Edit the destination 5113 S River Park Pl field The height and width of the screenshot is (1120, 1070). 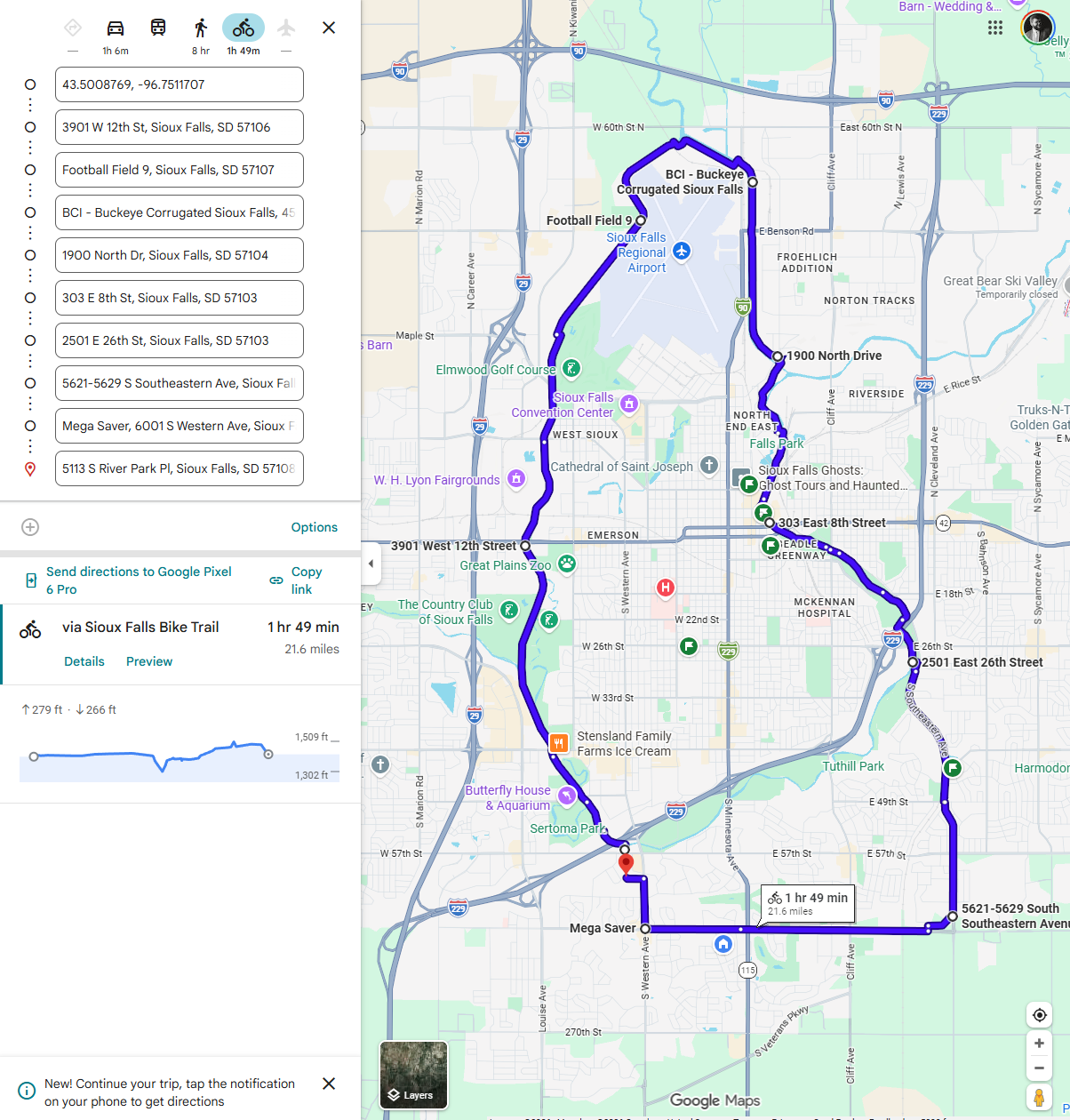(x=179, y=468)
